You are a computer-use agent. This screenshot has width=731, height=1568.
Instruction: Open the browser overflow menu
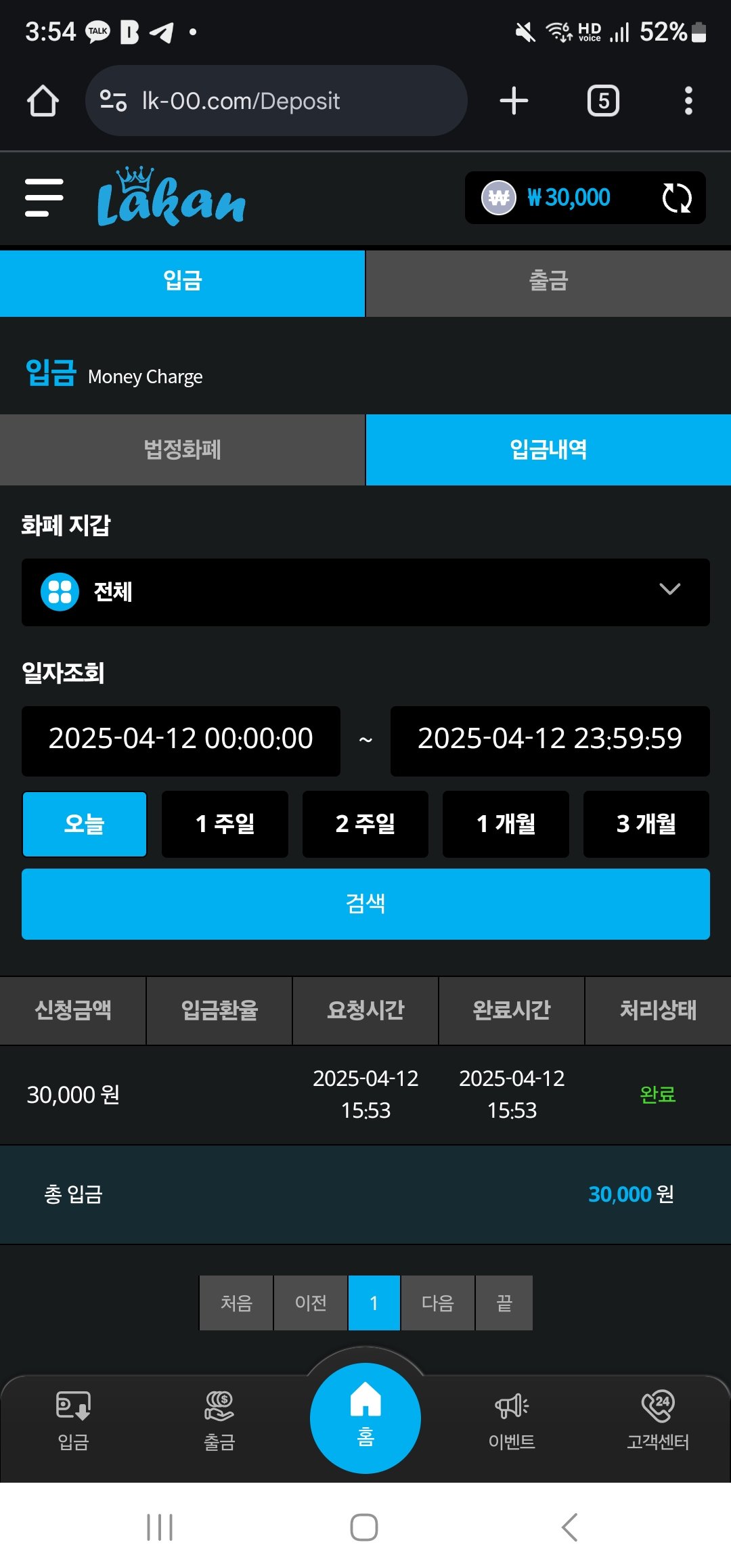[688, 101]
